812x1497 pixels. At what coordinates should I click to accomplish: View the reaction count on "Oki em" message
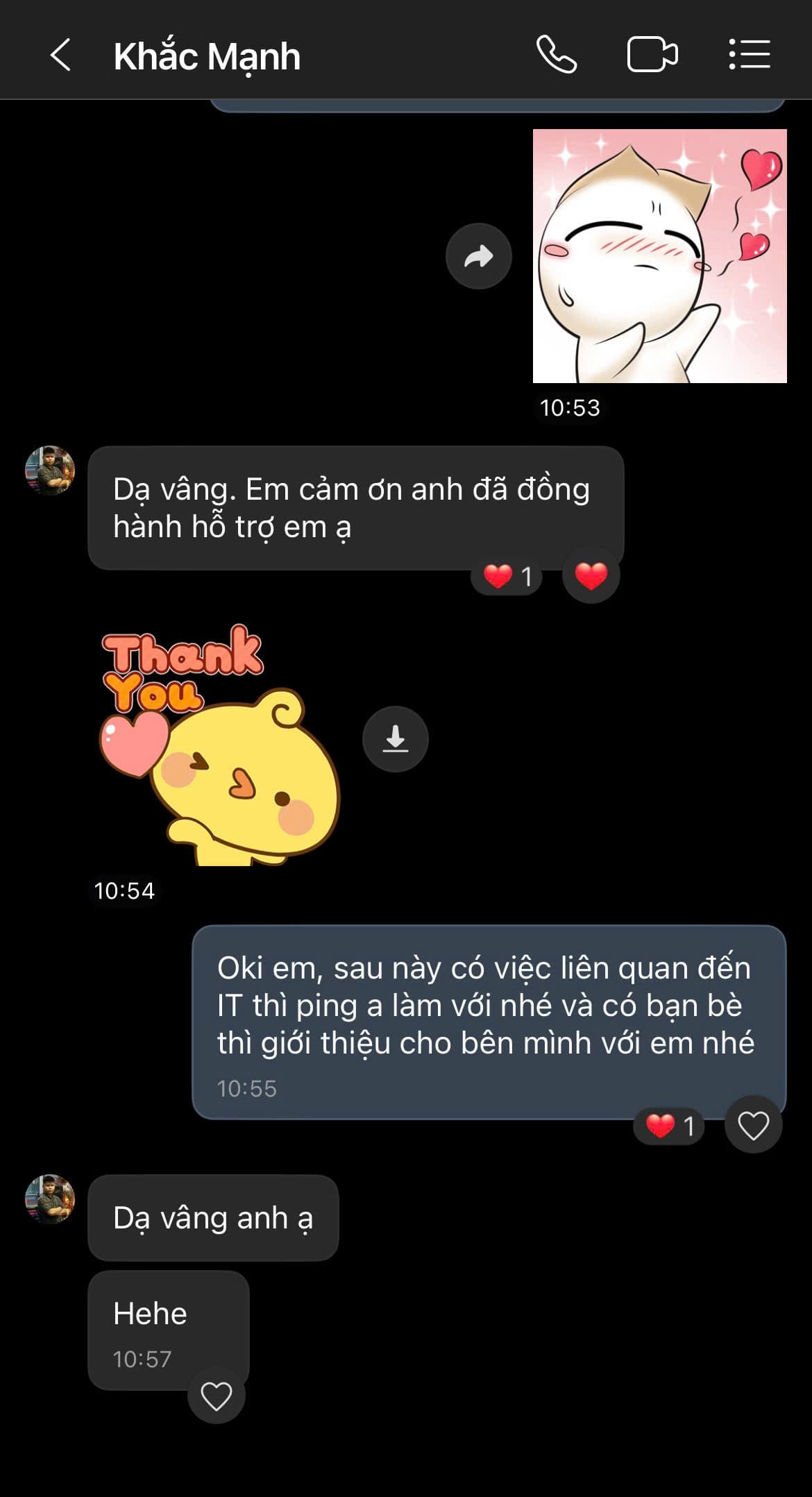pyautogui.click(x=670, y=1126)
